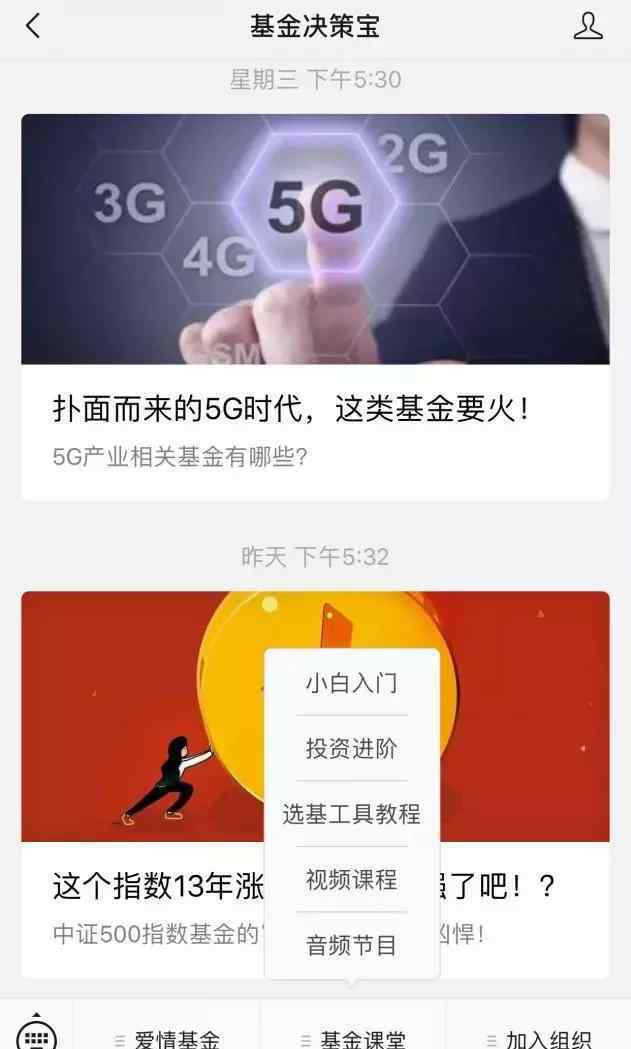The image size is (631, 1049).
Task: Open the account profile icon
Action: click(x=588, y=26)
